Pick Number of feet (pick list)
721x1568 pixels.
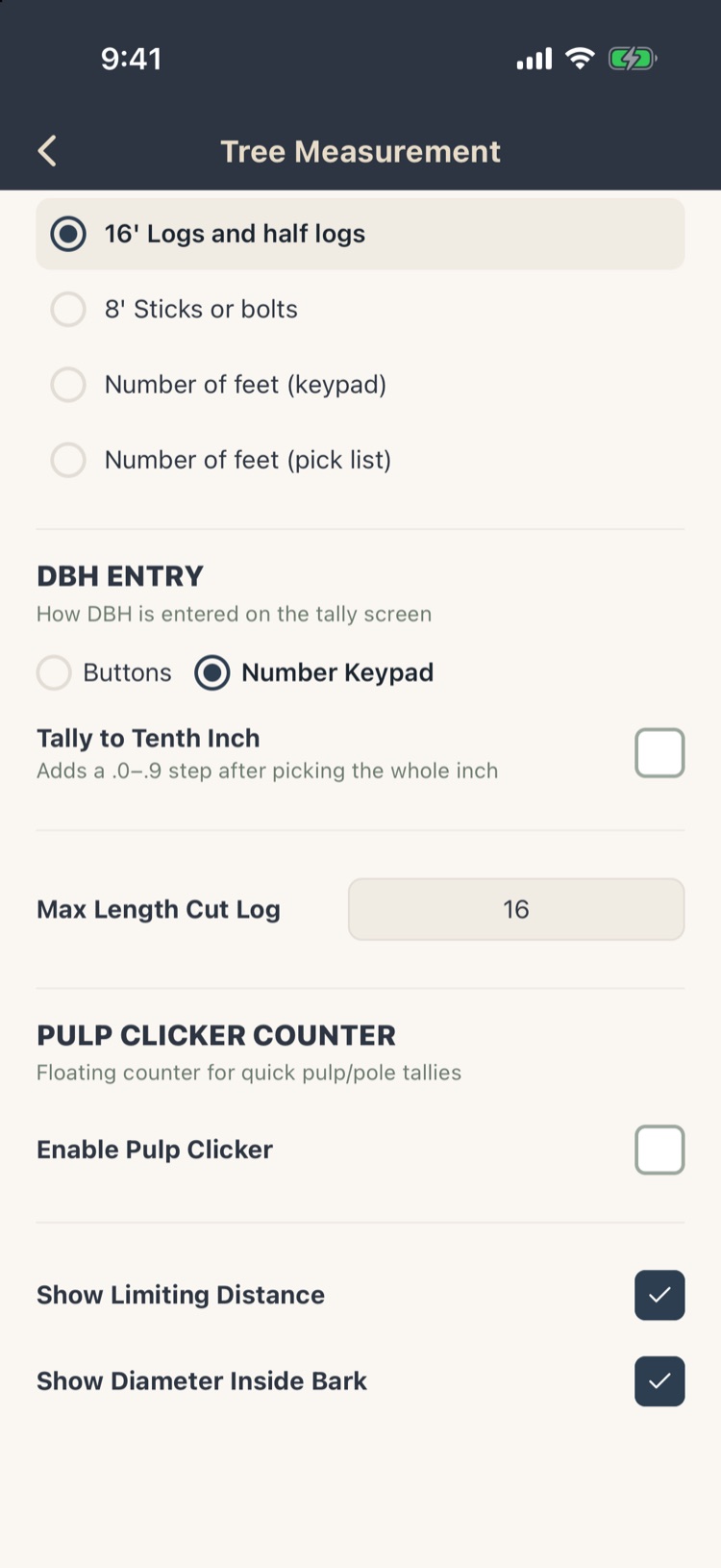click(360, 460)
